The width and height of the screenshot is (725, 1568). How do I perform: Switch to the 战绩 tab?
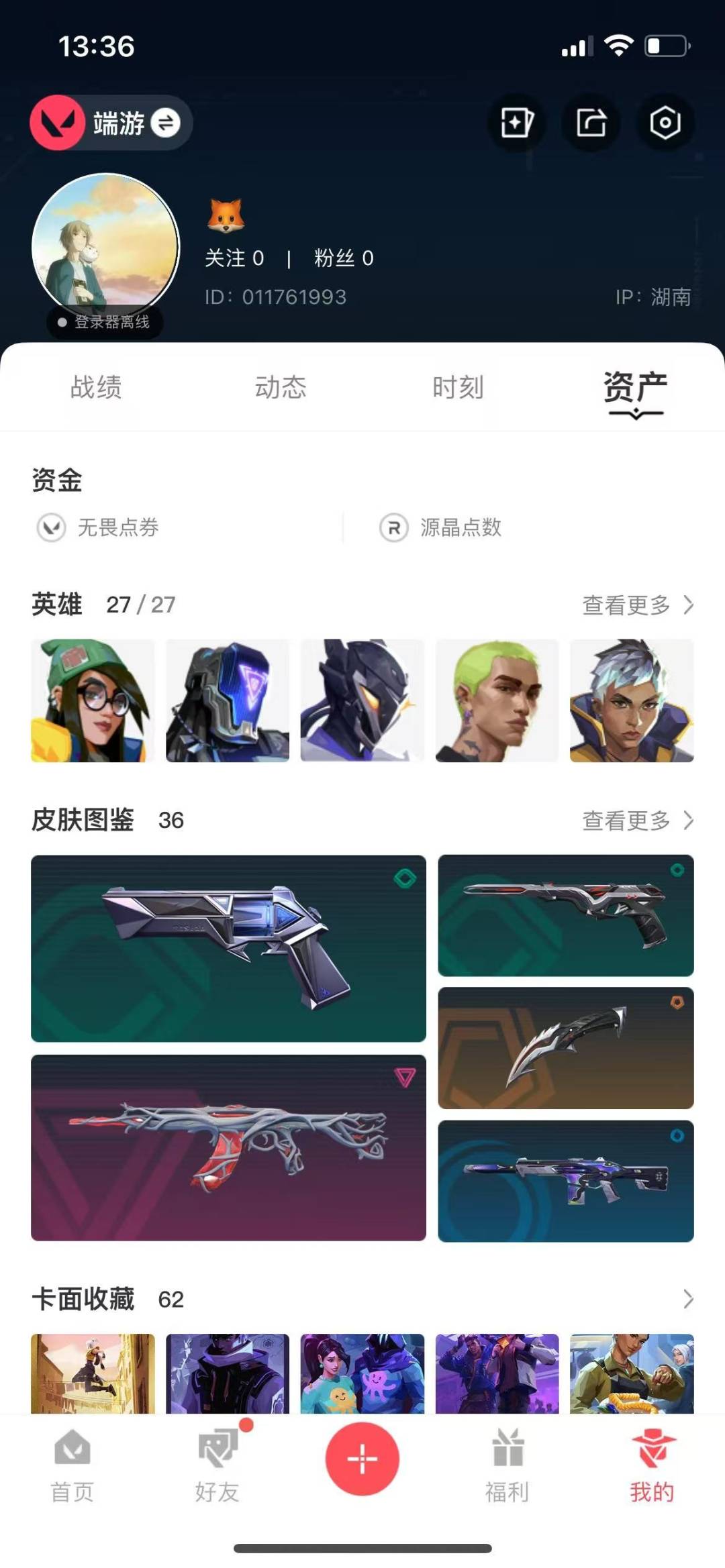pos(96,387)
